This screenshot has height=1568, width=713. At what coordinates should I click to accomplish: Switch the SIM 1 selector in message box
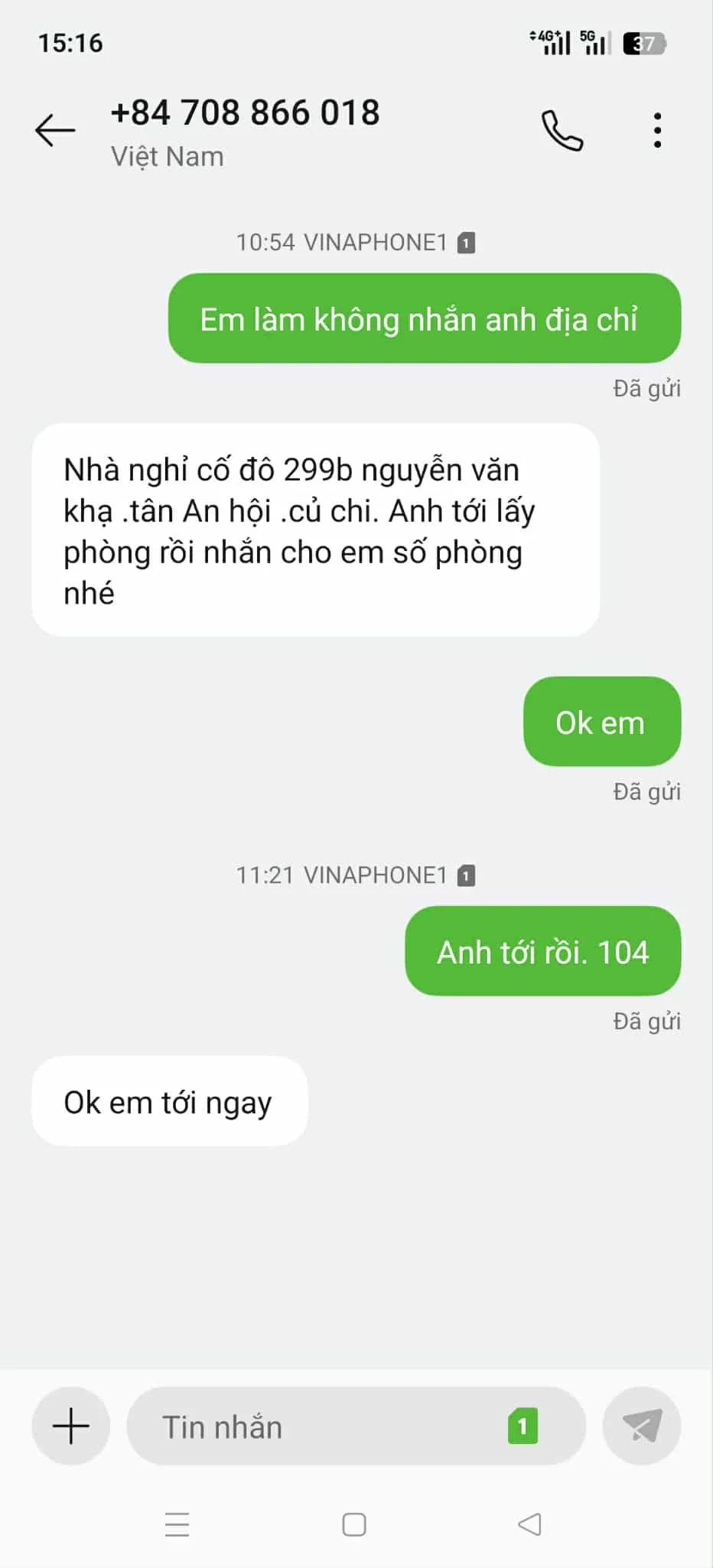click(523, 1426)
